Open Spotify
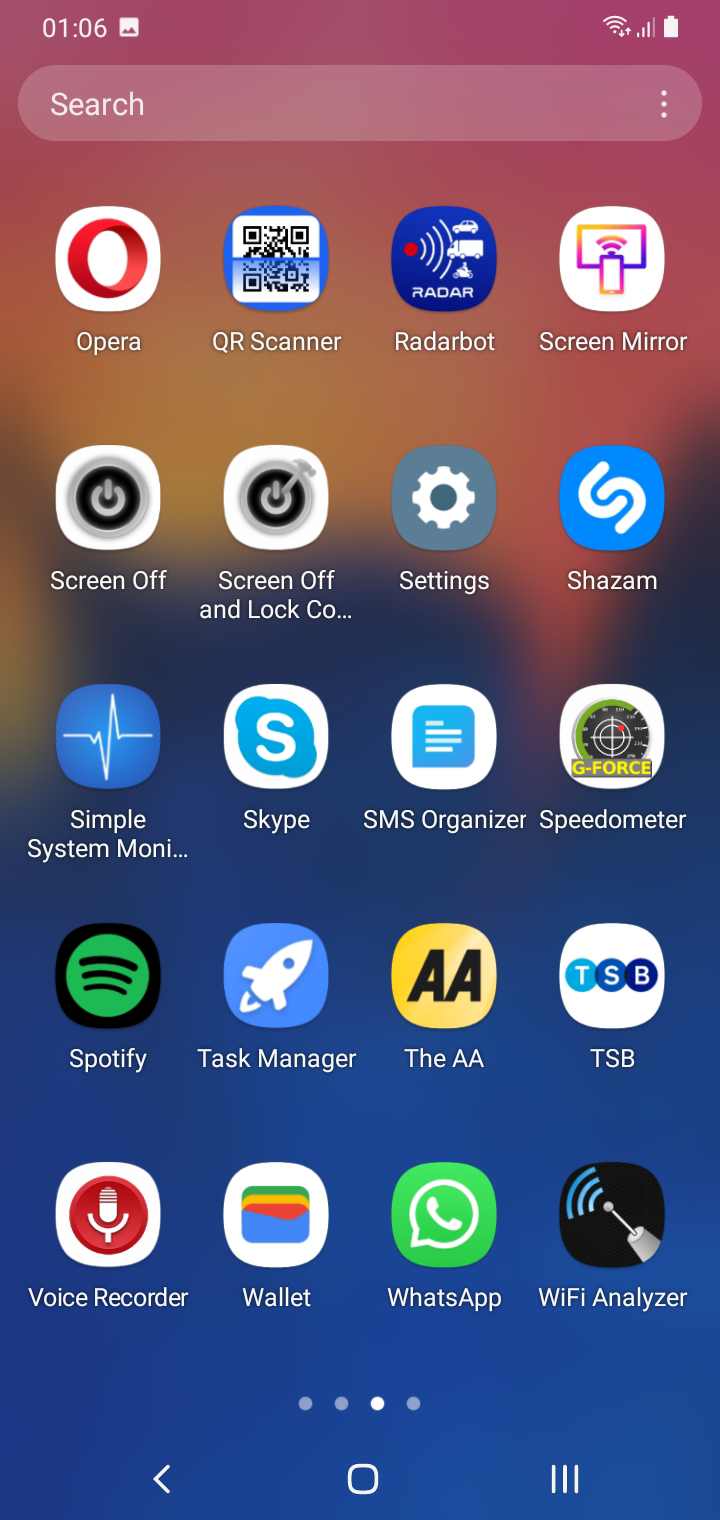Viewport: 720px width, 1520px height. 108,976
